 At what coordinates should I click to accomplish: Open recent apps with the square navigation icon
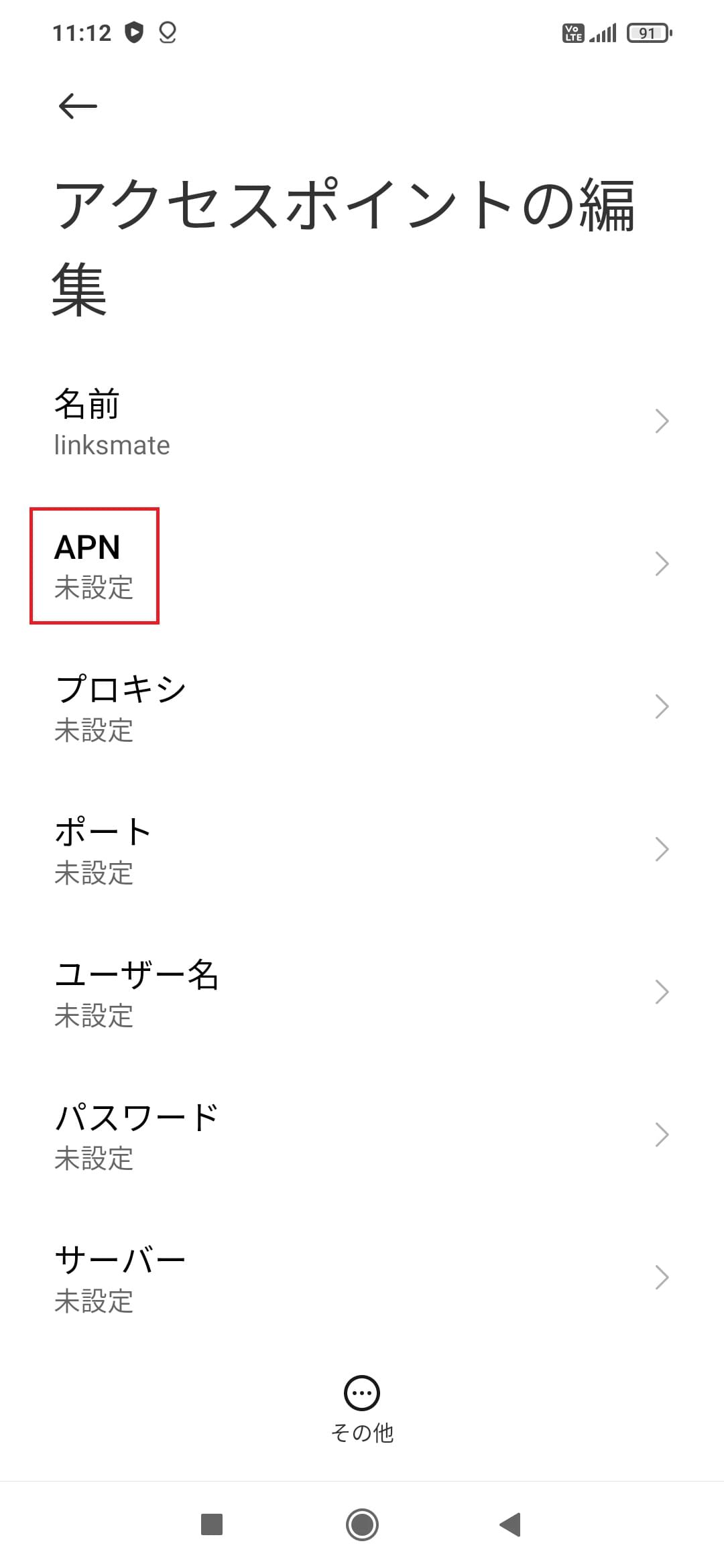tap(212, 1524)
